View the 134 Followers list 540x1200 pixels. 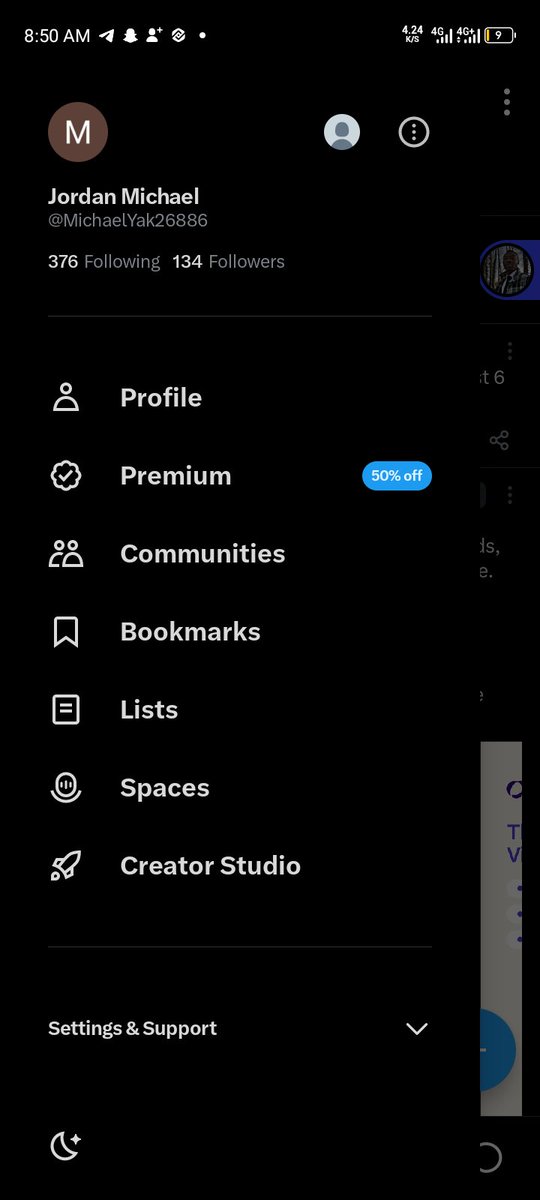point(228,262)
